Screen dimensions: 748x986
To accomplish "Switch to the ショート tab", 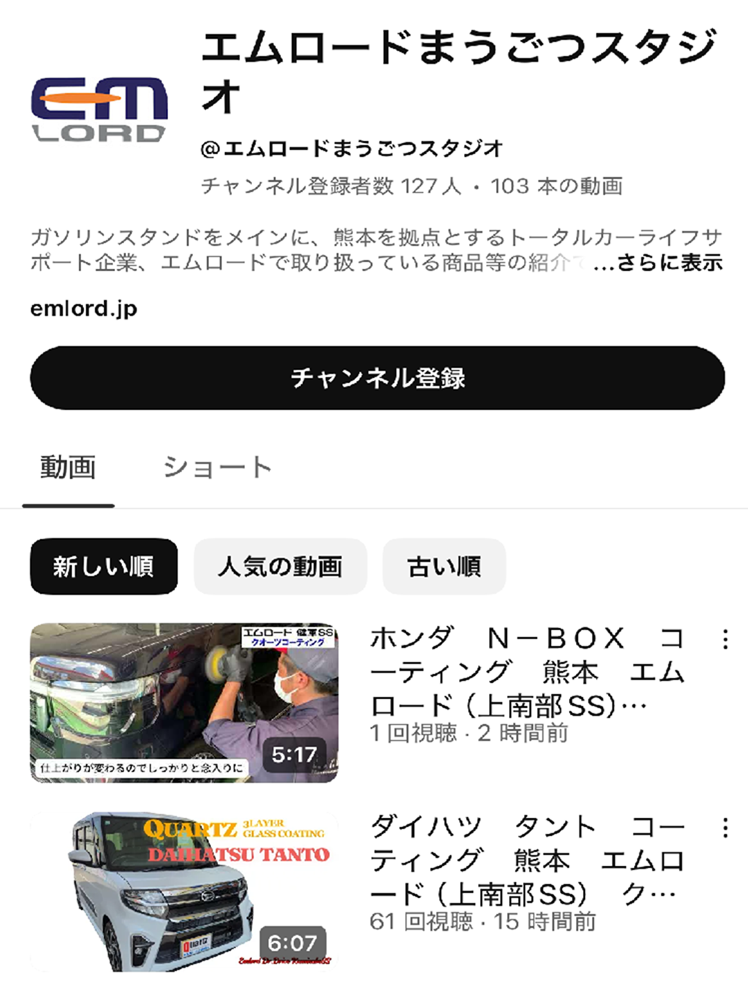I will [217, 467].
